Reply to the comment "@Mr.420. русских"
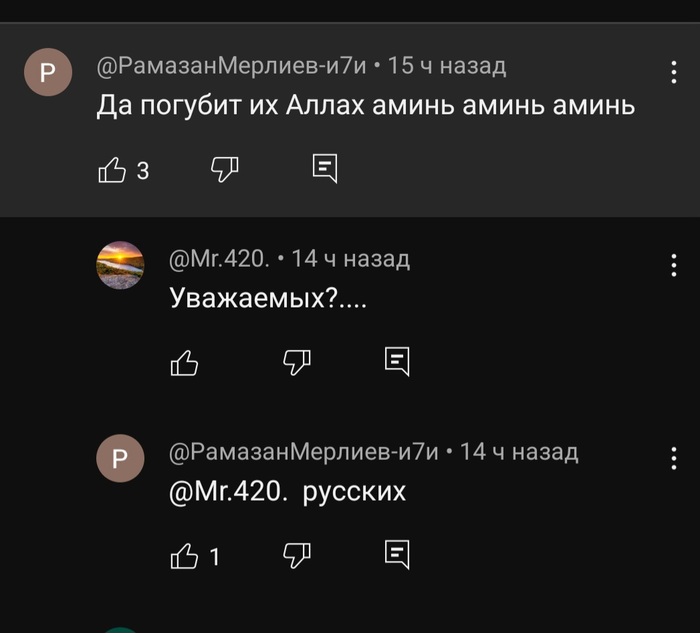Viewport: 700px width, 633px height. 398,554
